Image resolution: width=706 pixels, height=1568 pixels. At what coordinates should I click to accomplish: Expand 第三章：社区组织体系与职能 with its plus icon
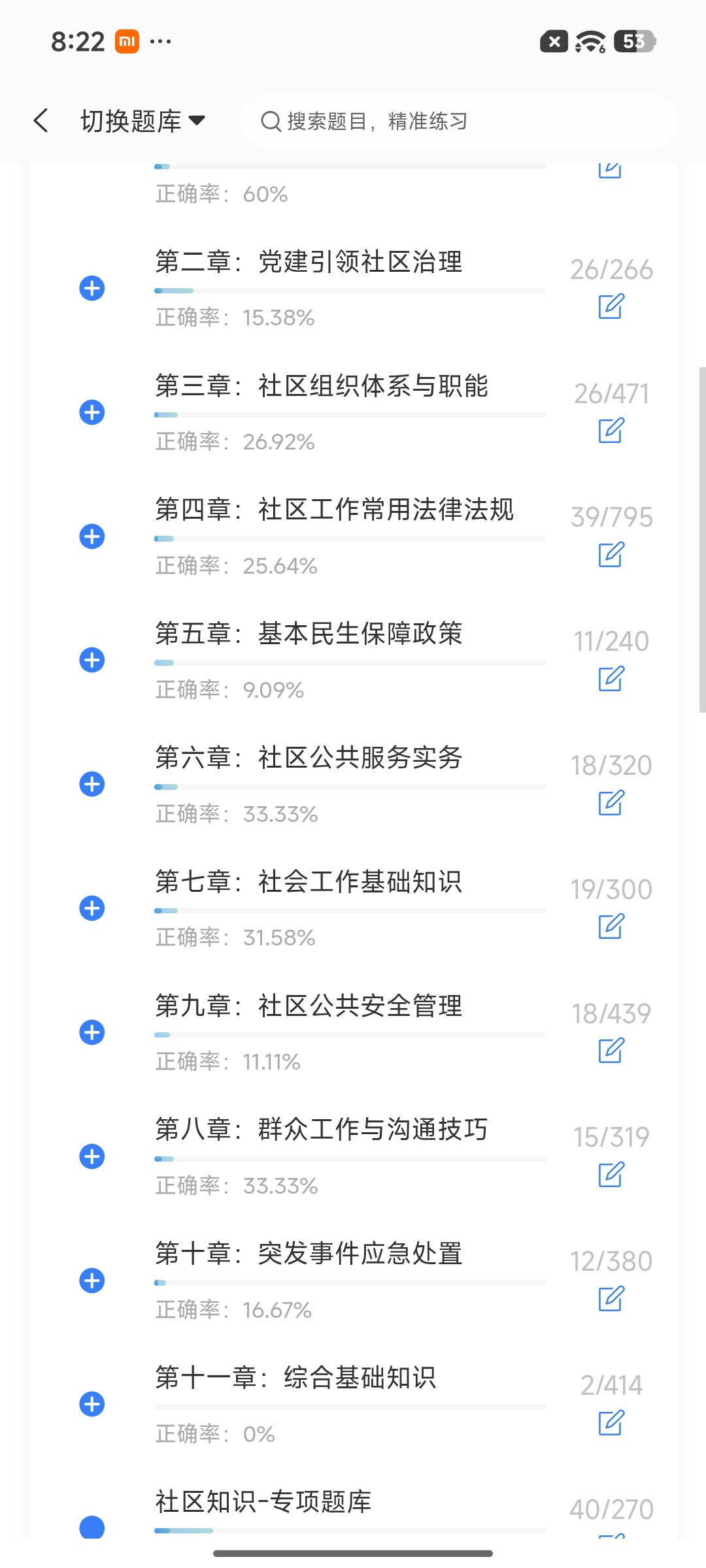point(92,412)
